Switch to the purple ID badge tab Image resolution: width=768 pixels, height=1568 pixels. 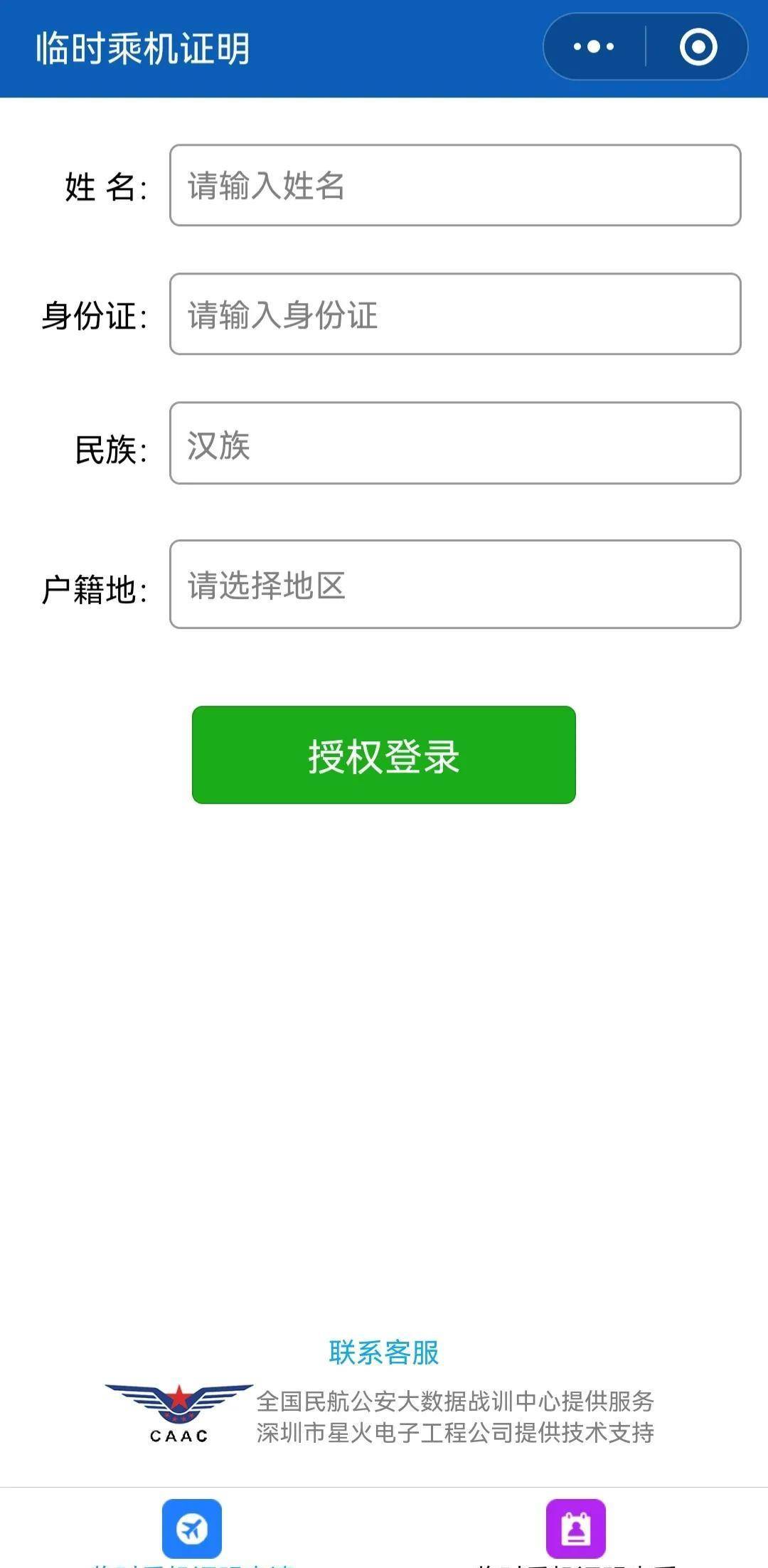click(575, 1529)
